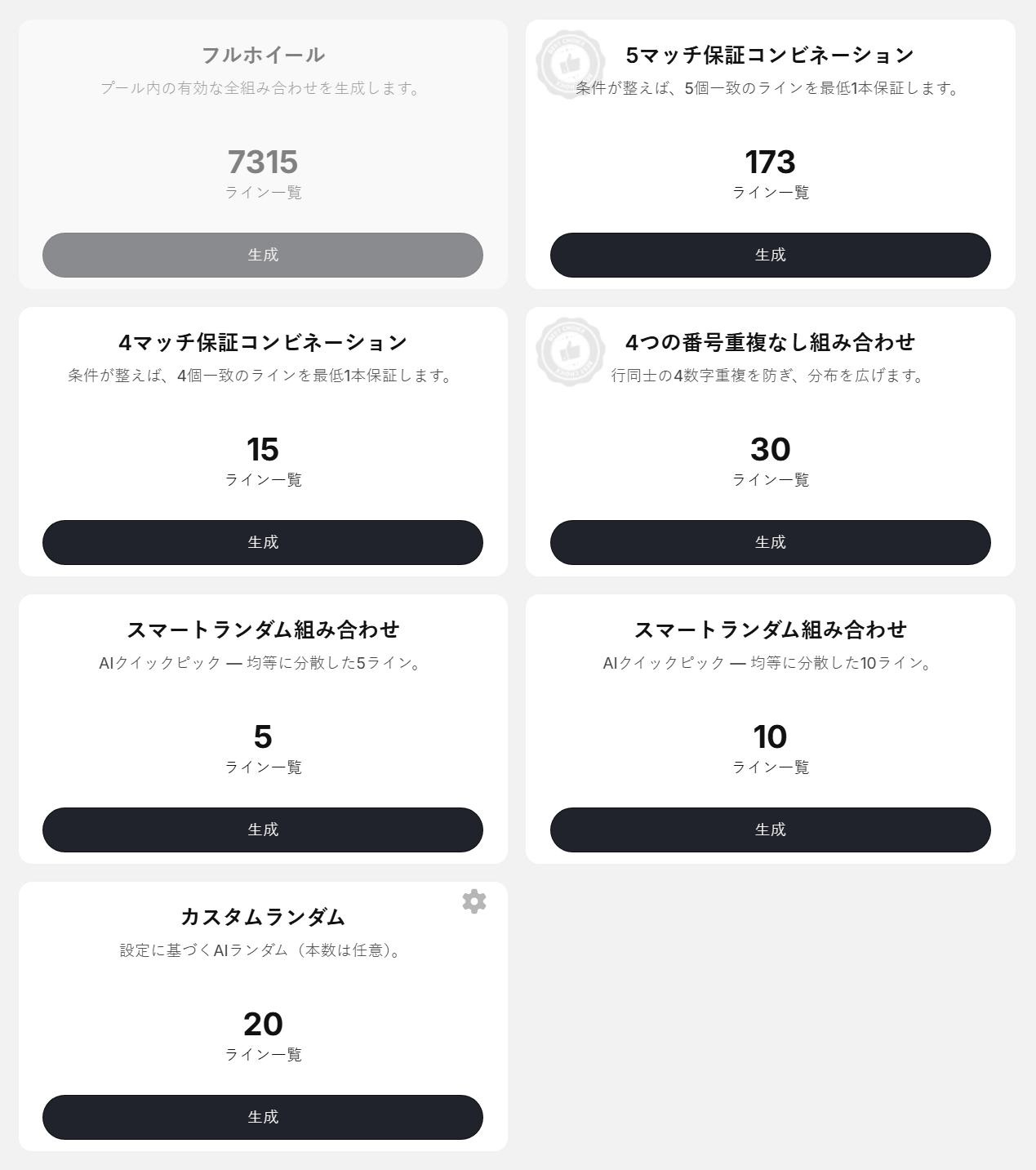Click the number 7315 on フルホイール

click(x=264, y=162)
